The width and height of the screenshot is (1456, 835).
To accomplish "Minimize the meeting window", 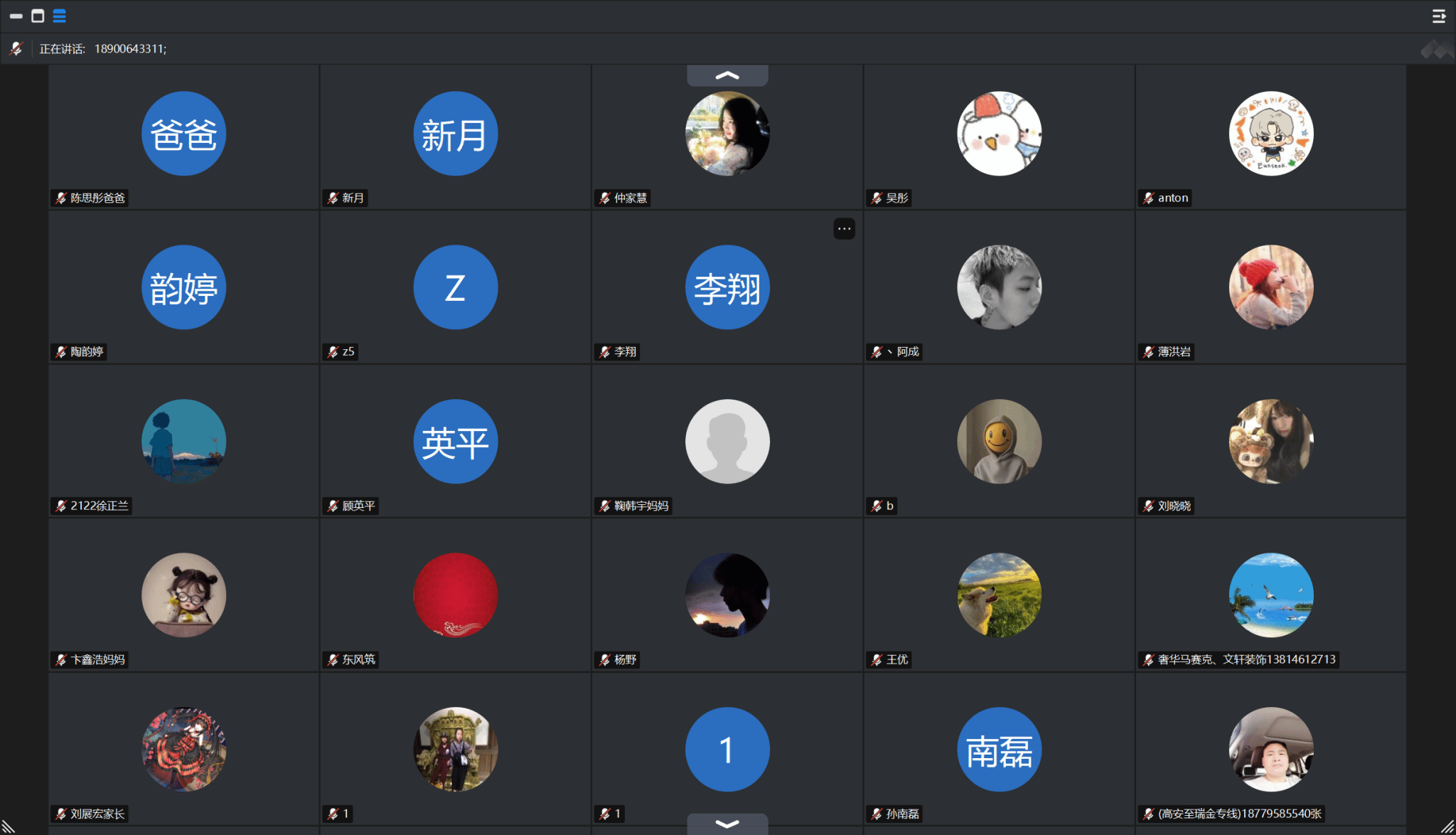I will tap(16, 16).
